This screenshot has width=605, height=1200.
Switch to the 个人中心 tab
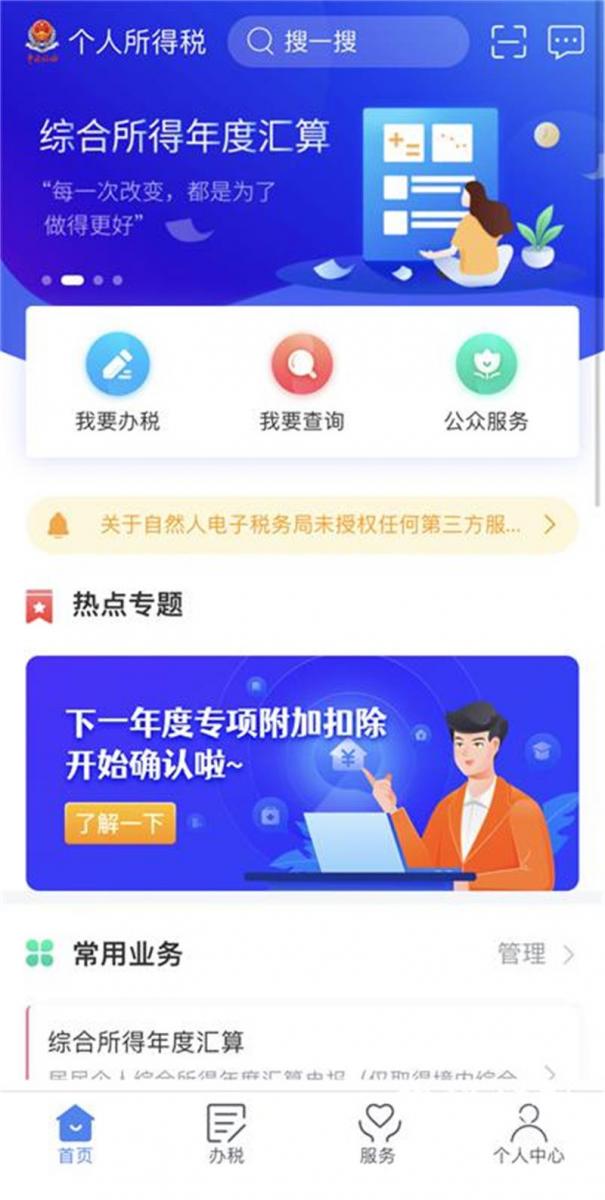(x=529, y=1134)
